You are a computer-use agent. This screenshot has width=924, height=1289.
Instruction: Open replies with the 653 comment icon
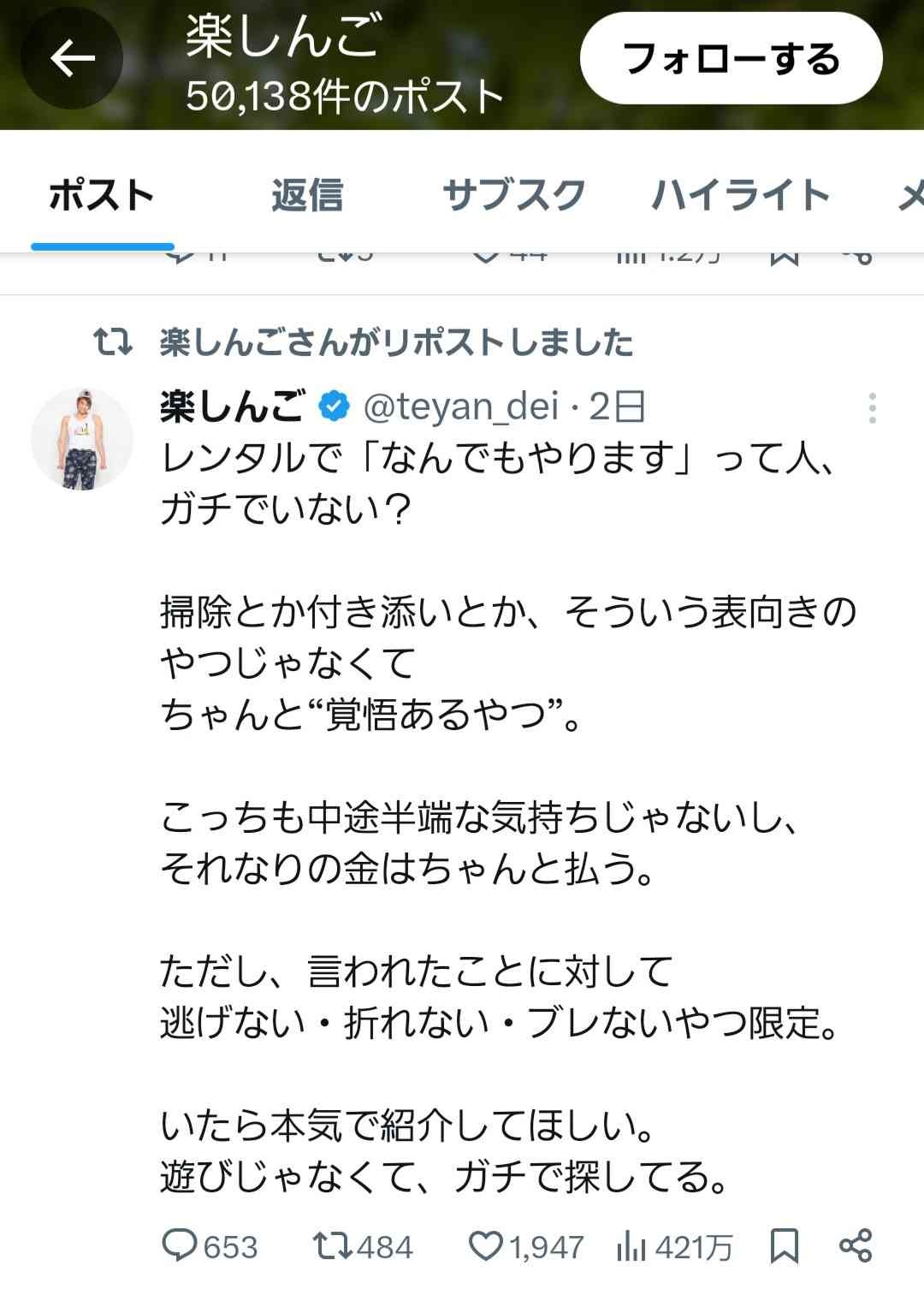click(x=181, y=1245)
